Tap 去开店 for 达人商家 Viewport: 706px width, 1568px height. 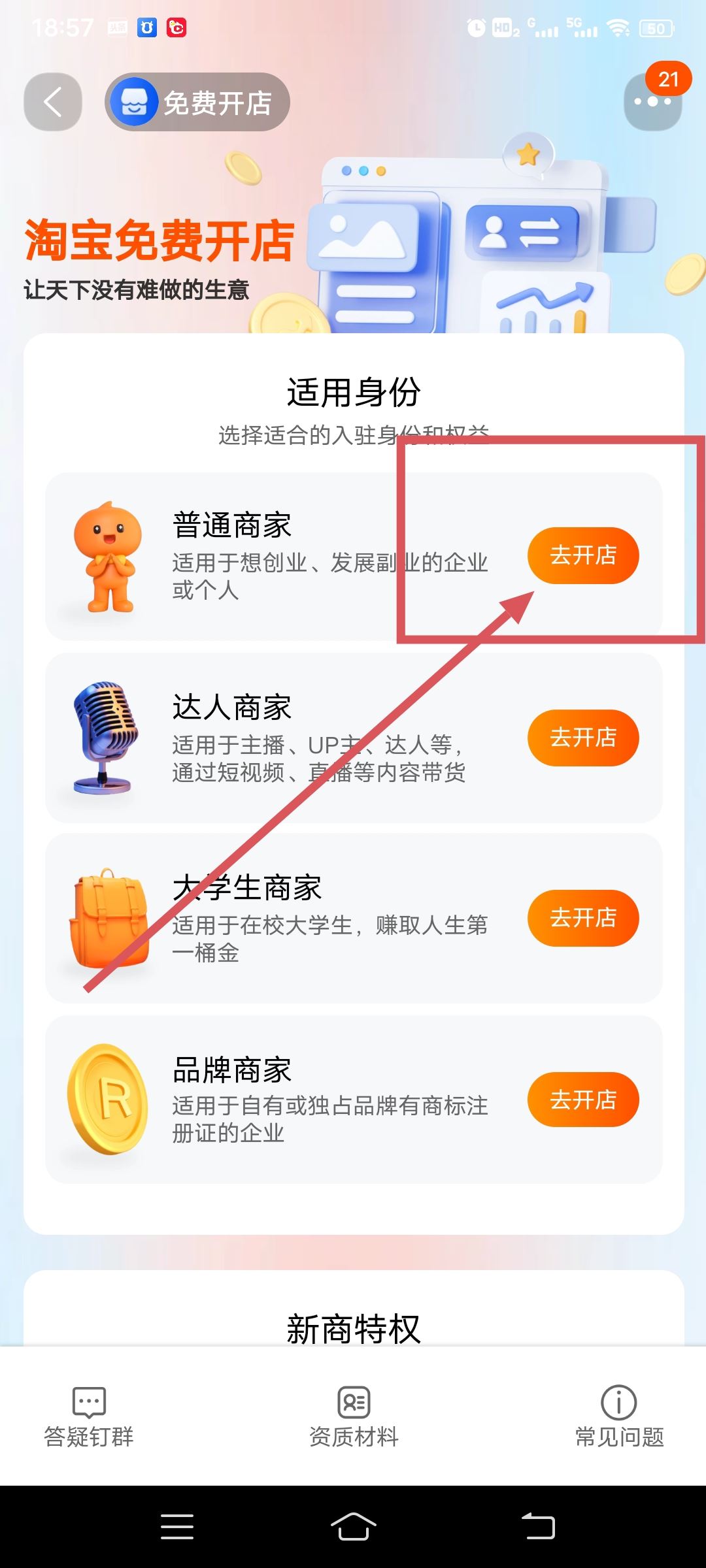(583, 738)
